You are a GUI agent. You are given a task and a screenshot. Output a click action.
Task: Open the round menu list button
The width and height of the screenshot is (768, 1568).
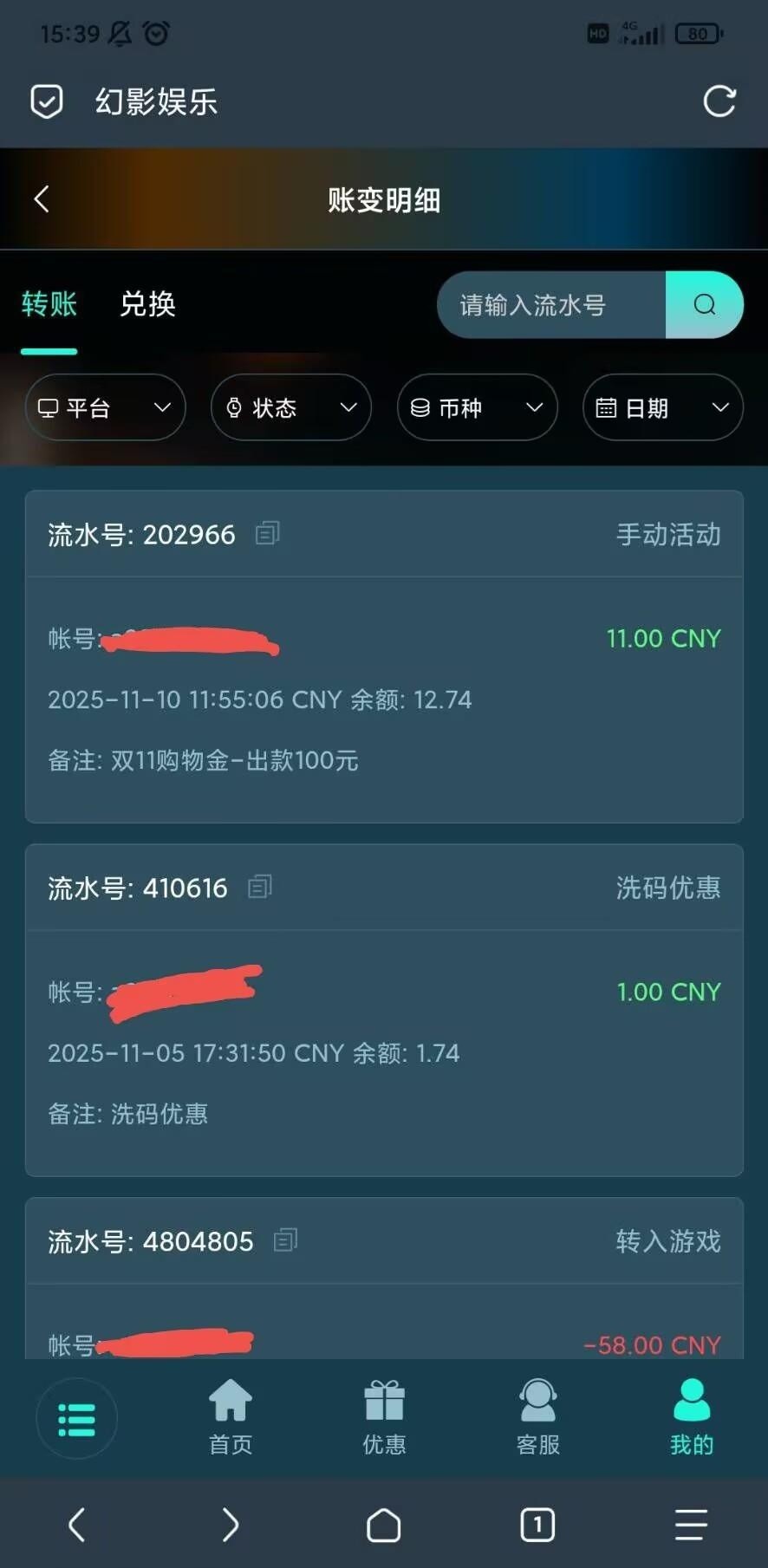click(x=76, y=1419)
